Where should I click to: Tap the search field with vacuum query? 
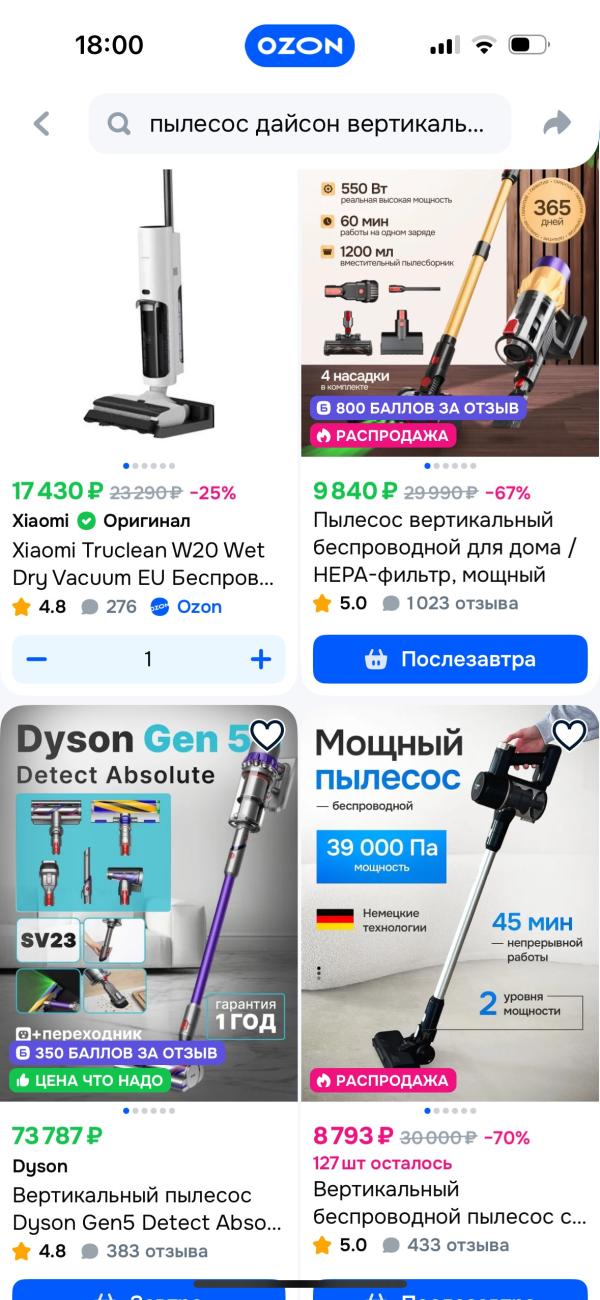coord(300,124)
